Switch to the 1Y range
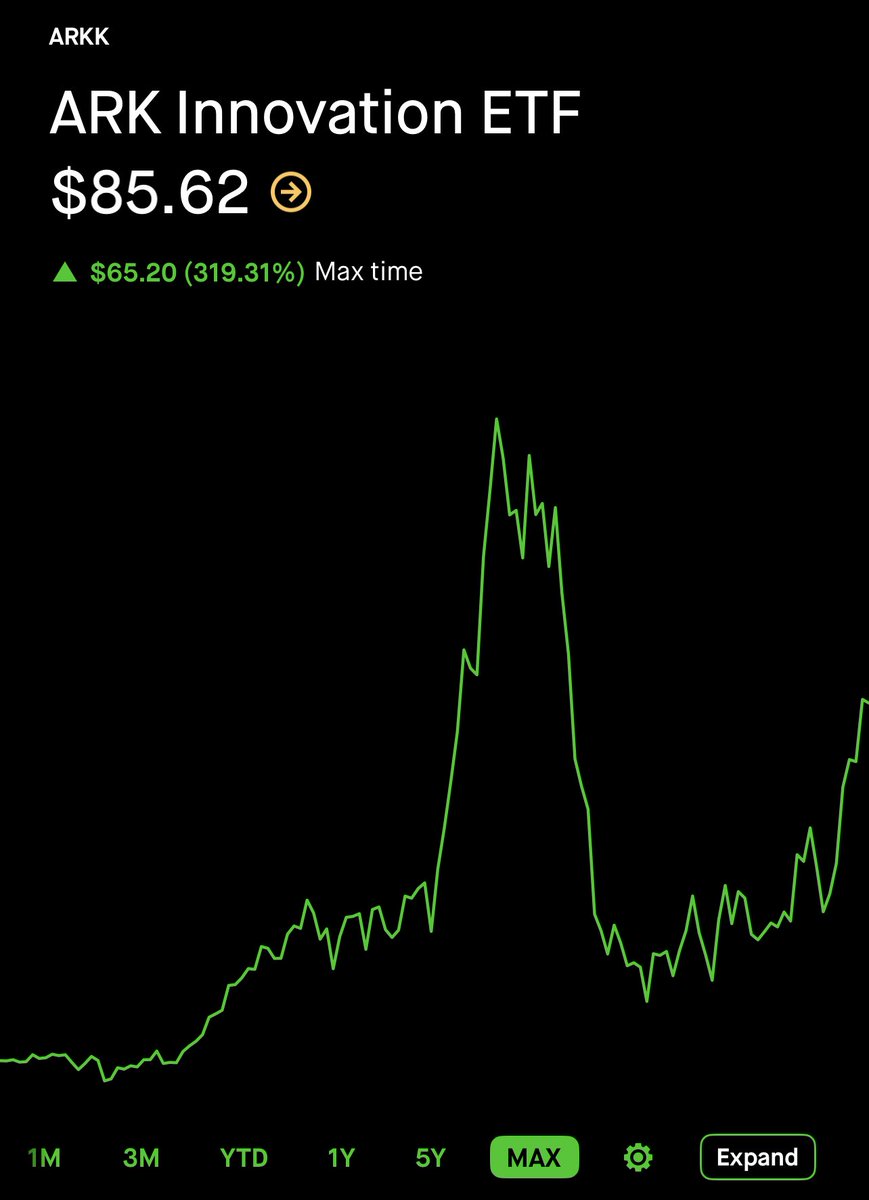Screen dimensions: 869x1200 point(341,1158)
